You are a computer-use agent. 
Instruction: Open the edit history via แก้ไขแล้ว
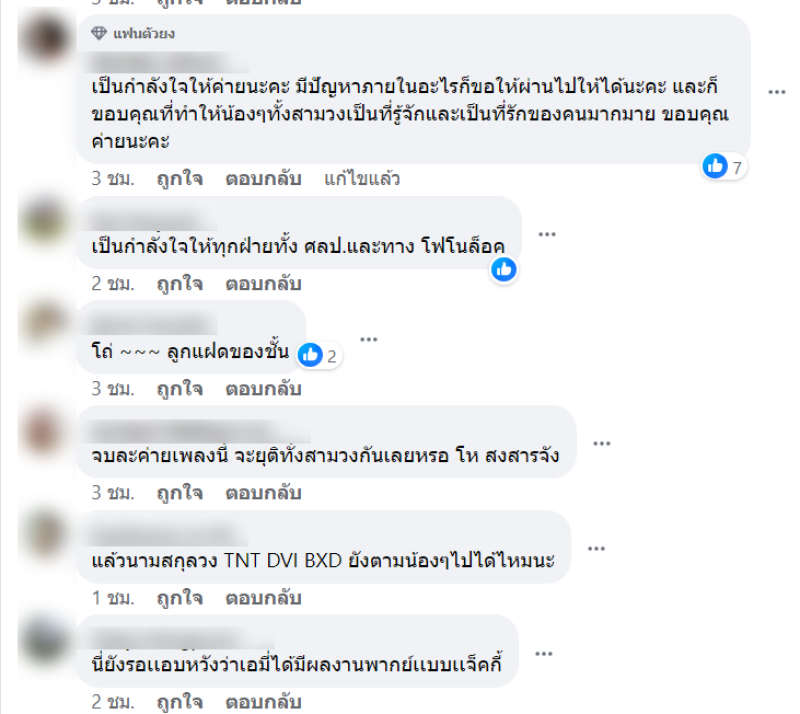click(362, 179)
